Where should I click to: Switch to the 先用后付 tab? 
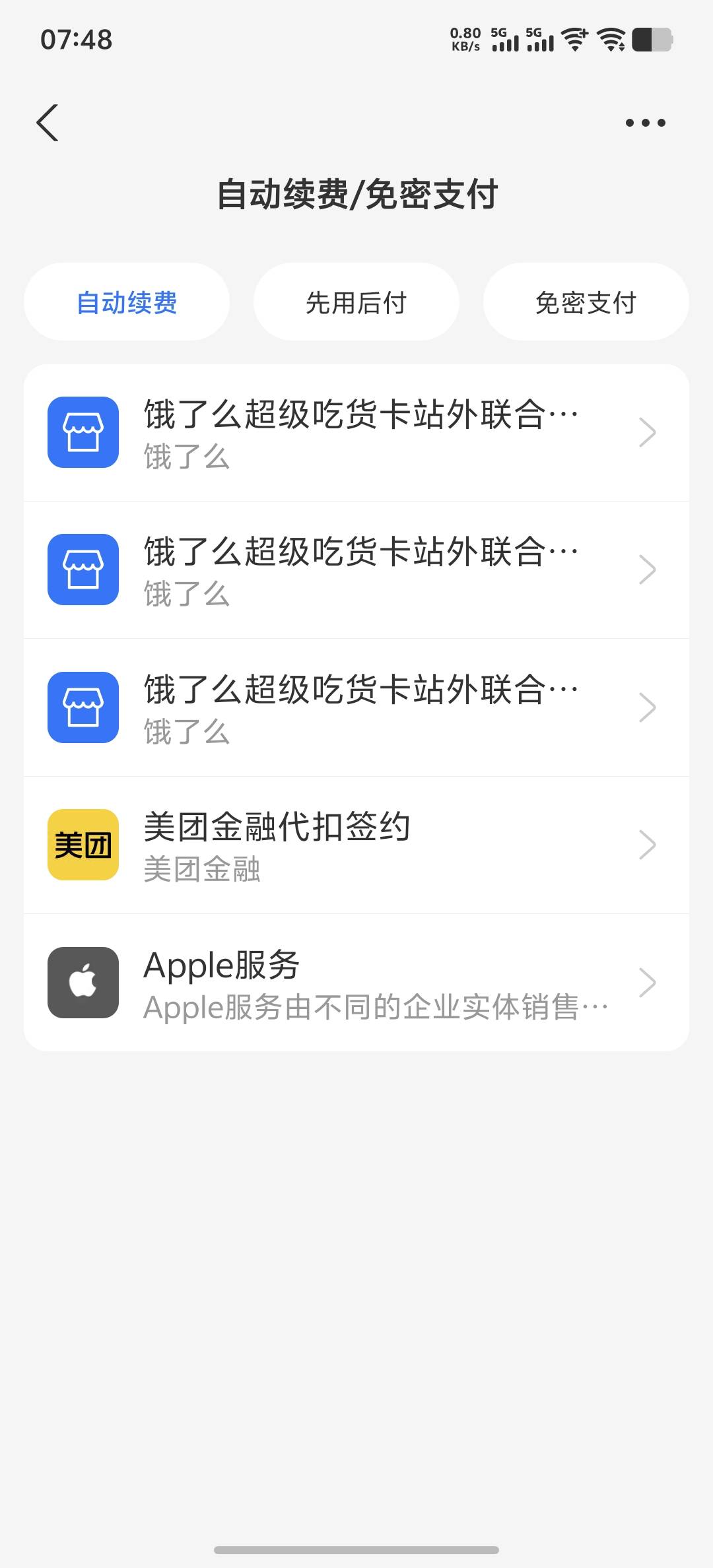click(x=356, y=302)
